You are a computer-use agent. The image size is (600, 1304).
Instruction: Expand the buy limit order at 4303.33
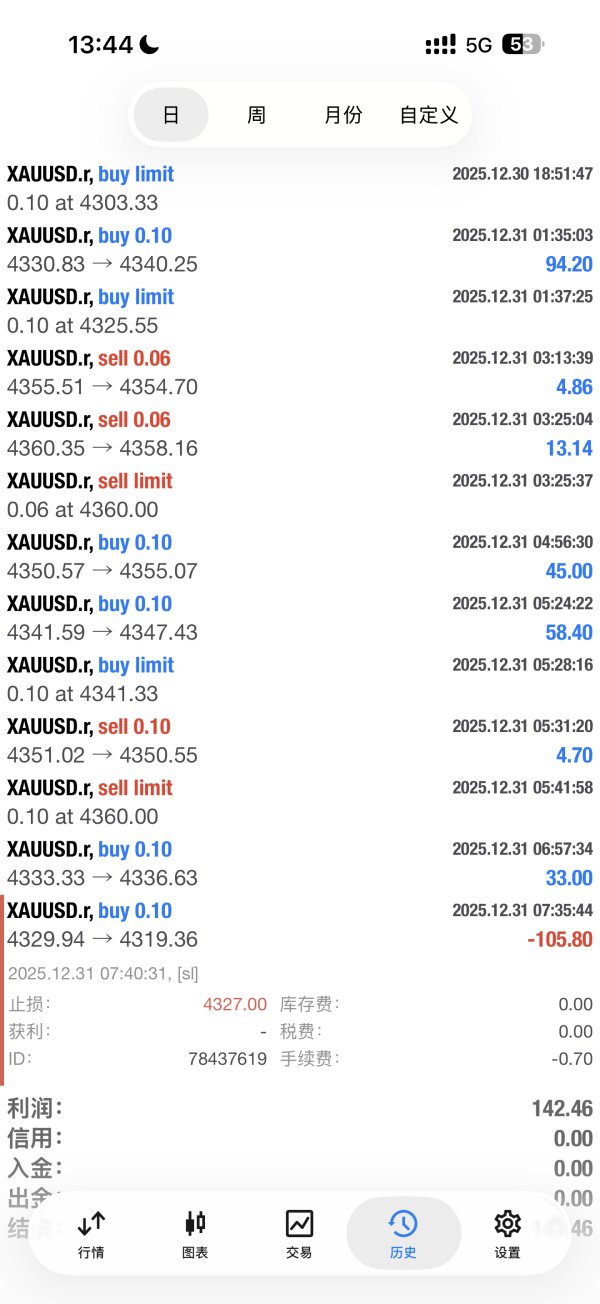coord(300,188)
